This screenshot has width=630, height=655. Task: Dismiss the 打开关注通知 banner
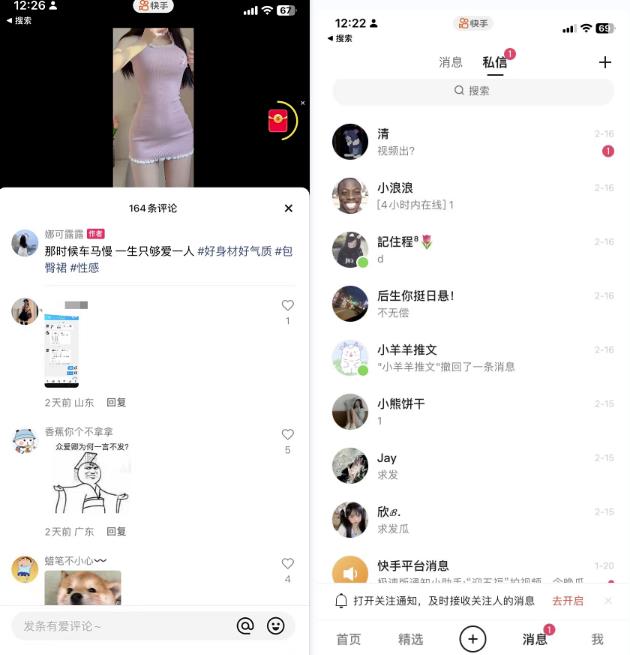[x=607, y=601]
